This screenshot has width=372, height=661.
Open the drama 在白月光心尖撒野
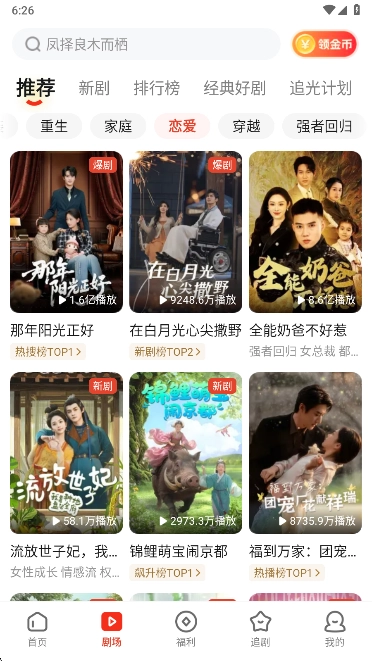click(186, 232)
